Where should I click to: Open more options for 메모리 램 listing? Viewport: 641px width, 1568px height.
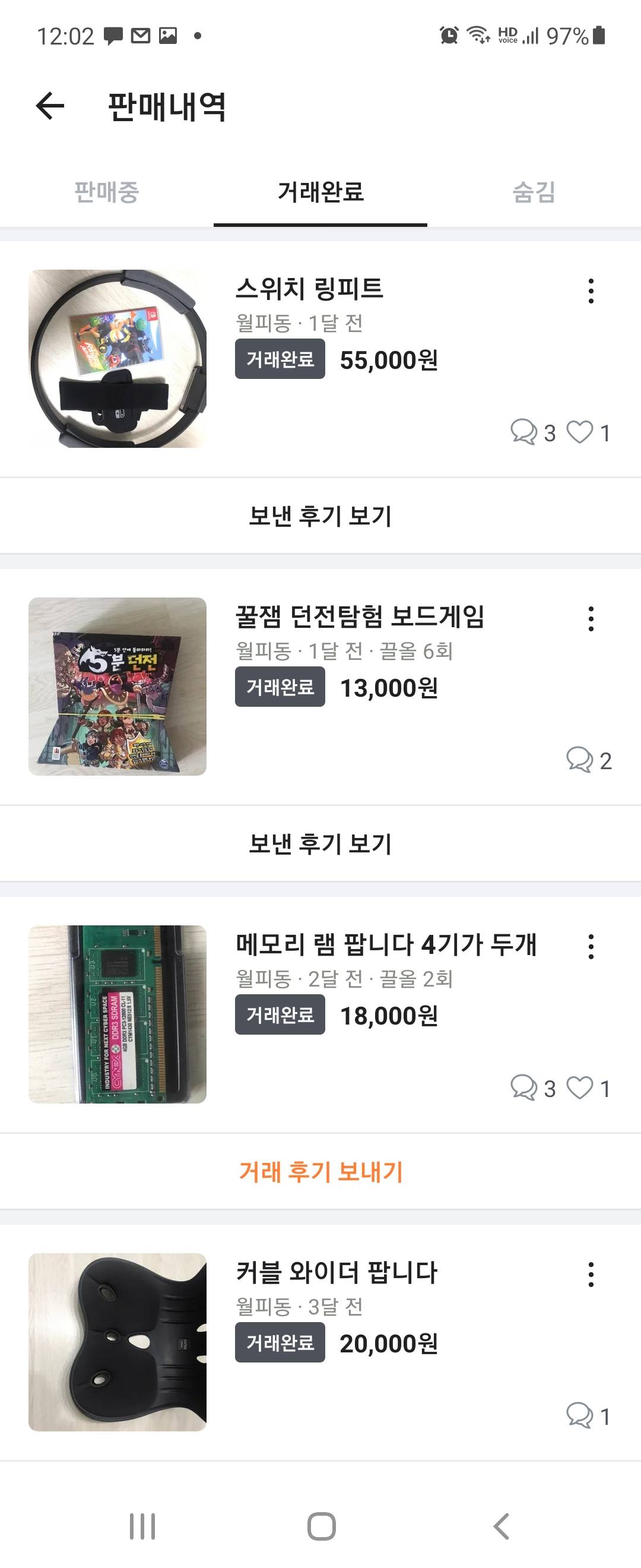591,947
